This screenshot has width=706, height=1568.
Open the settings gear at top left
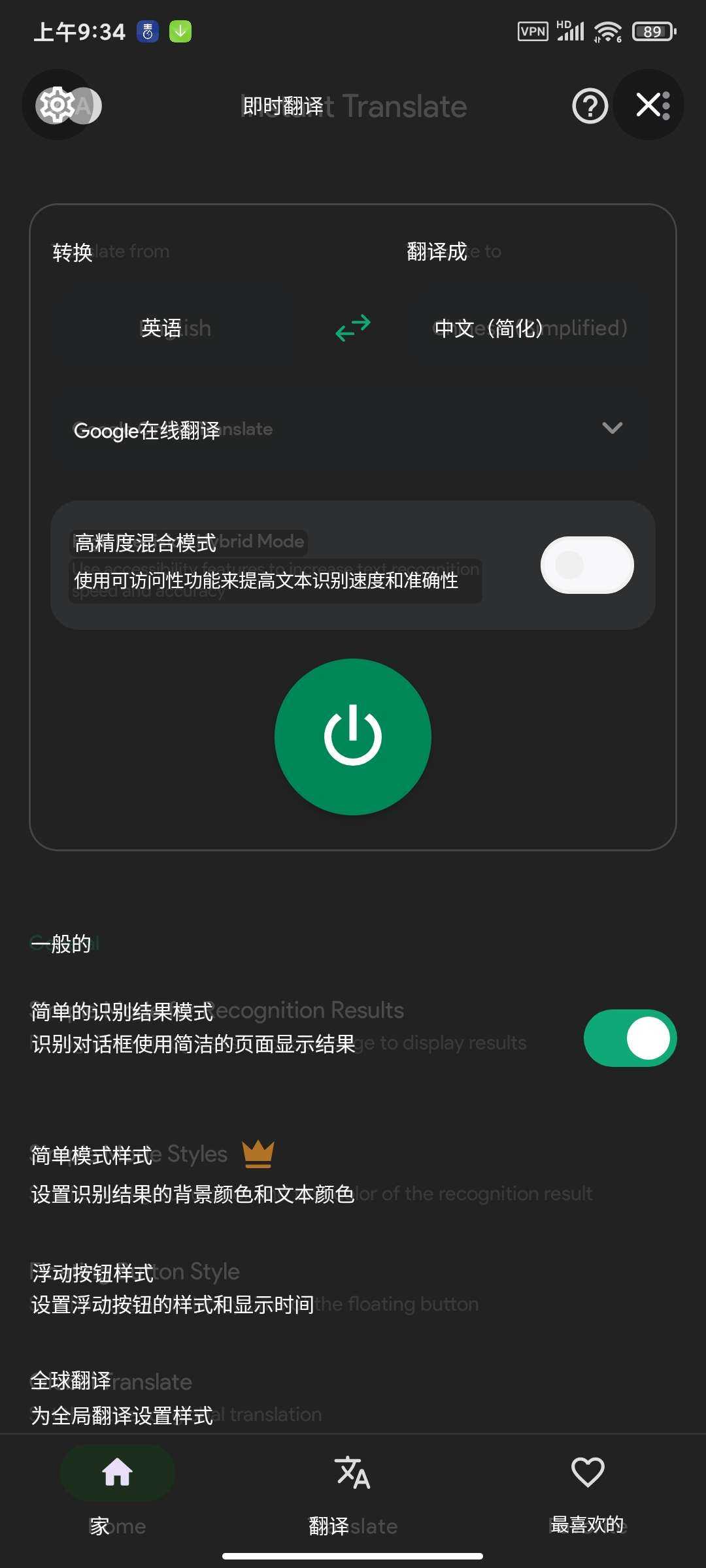57,105
